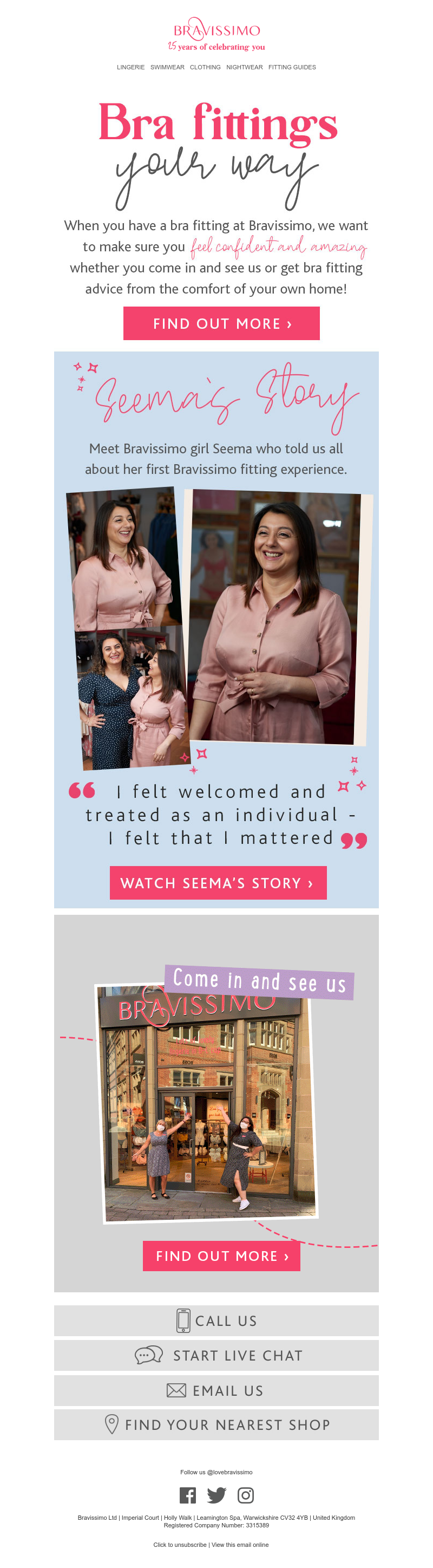Select Call Us

click(216, 1320)
